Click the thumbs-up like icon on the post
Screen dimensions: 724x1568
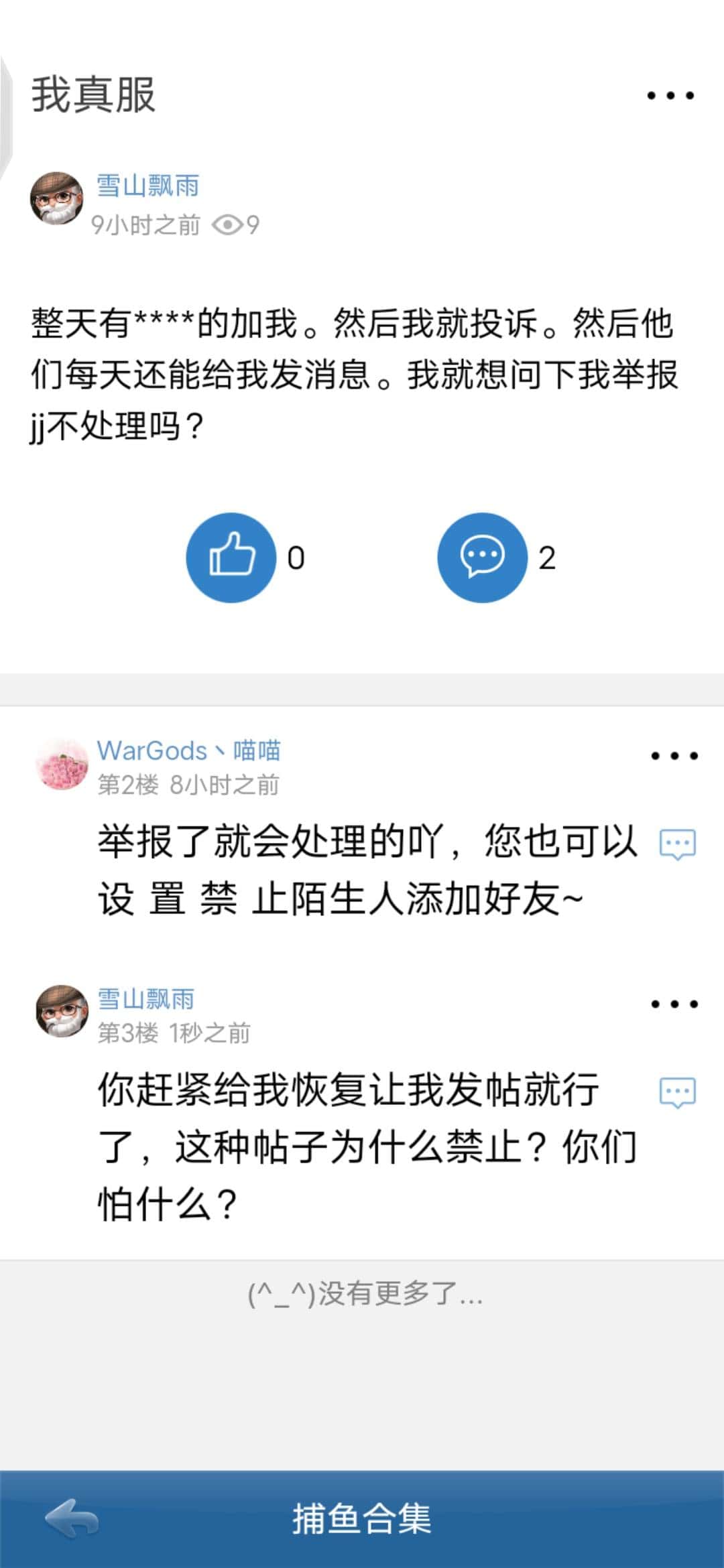[231, 556]
